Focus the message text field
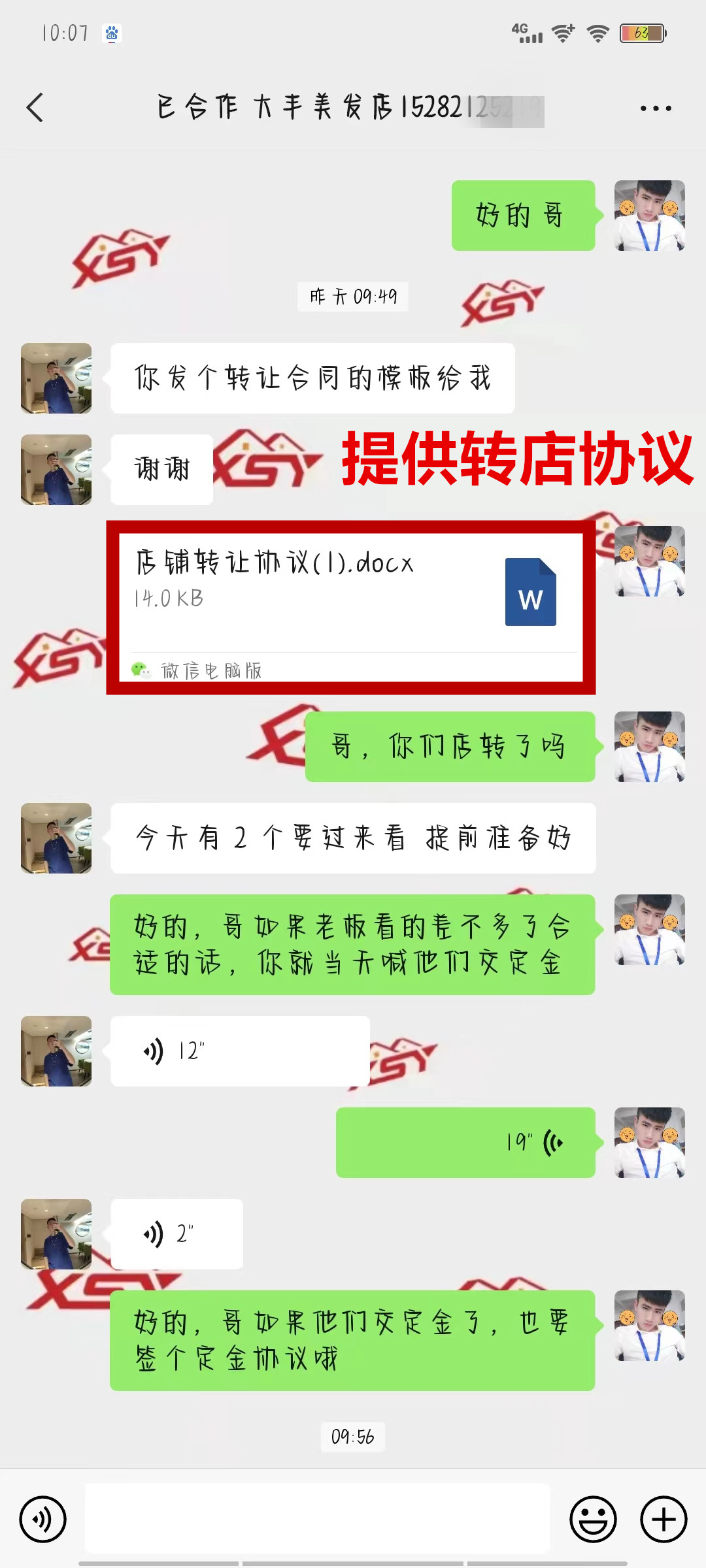 [317, 1519]
